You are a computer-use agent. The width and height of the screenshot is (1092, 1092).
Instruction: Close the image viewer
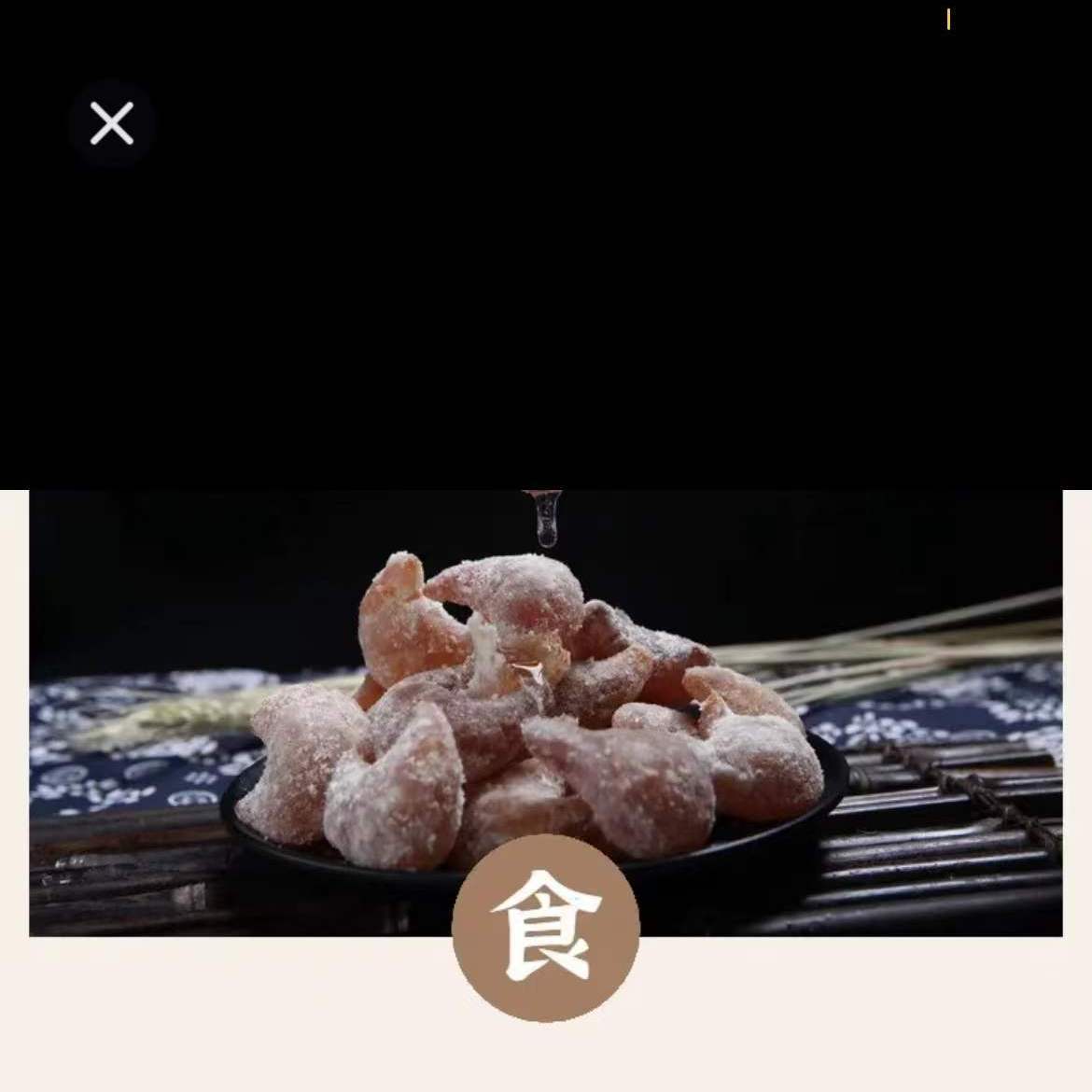[111, 123]
